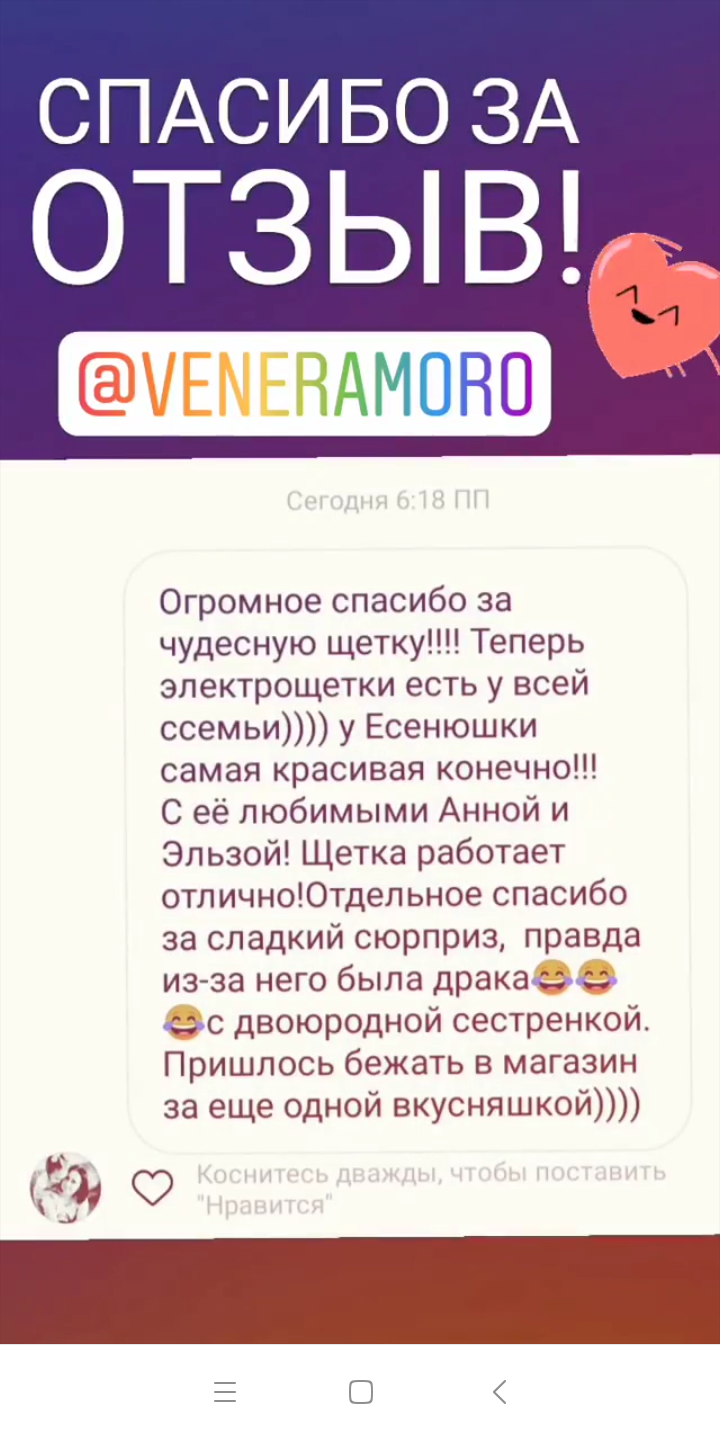Viewport: 720px width, 1440px height.
Task: Go to the home screen
Action: 361,1391
